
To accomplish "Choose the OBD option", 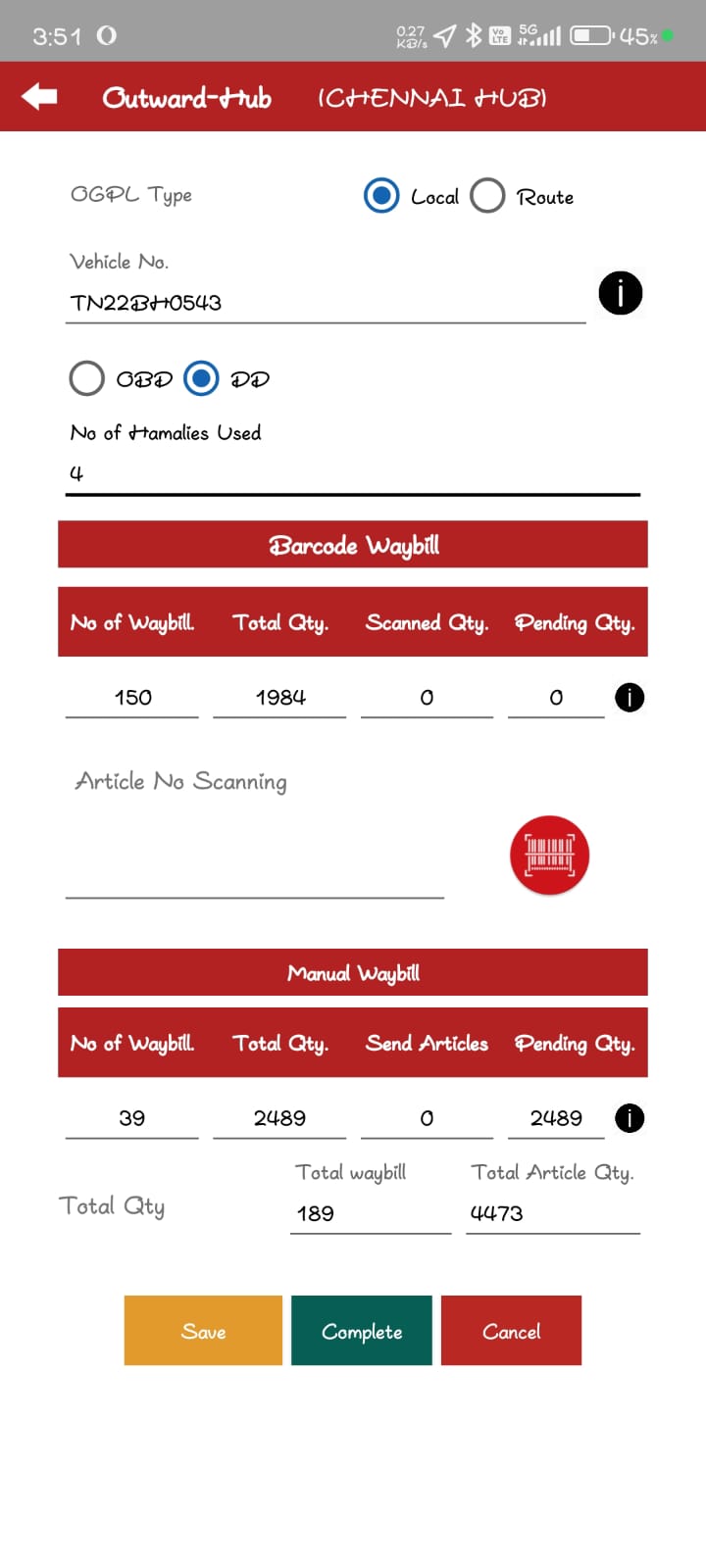I will coord(87,378).
